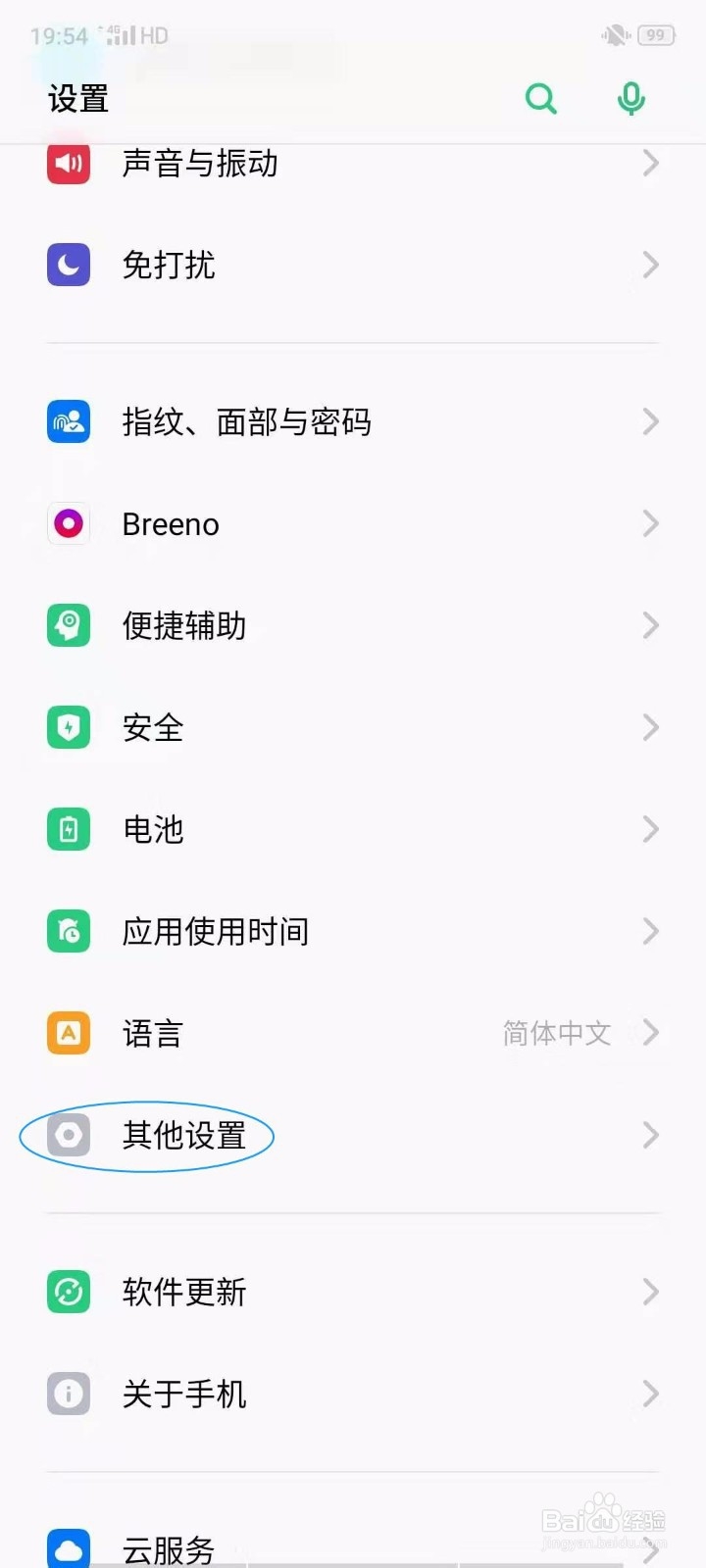The width and height of the screenshot is (706, 1568).
Task: Tap the Do Not Disturb (免打扰) moon icon
Action: coord(68,265)
